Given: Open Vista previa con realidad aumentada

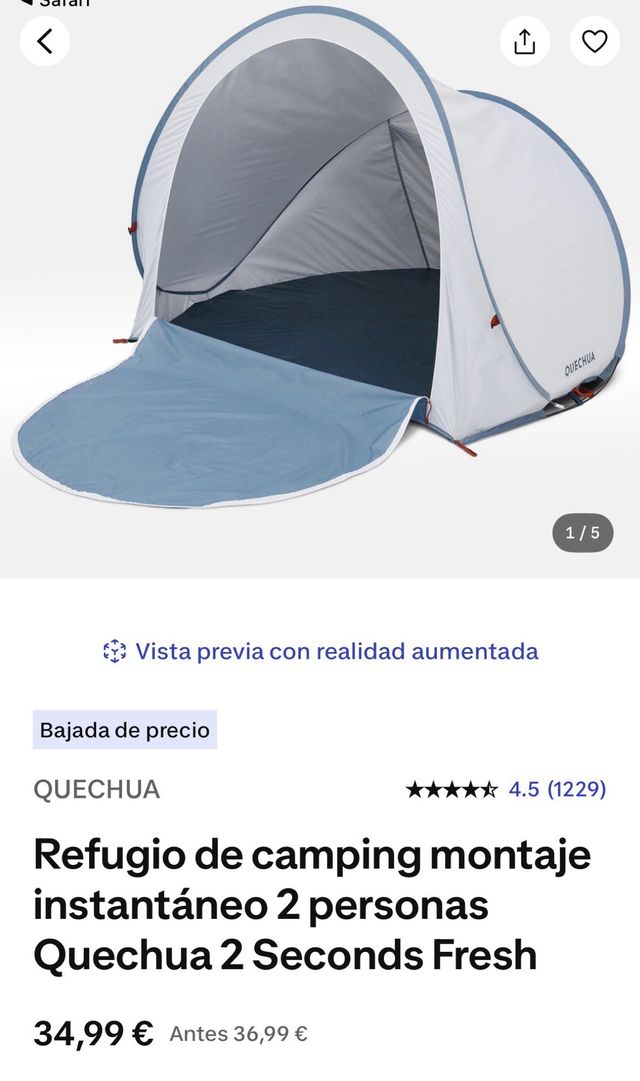Looking at the screenshot, I should point(321,652).
